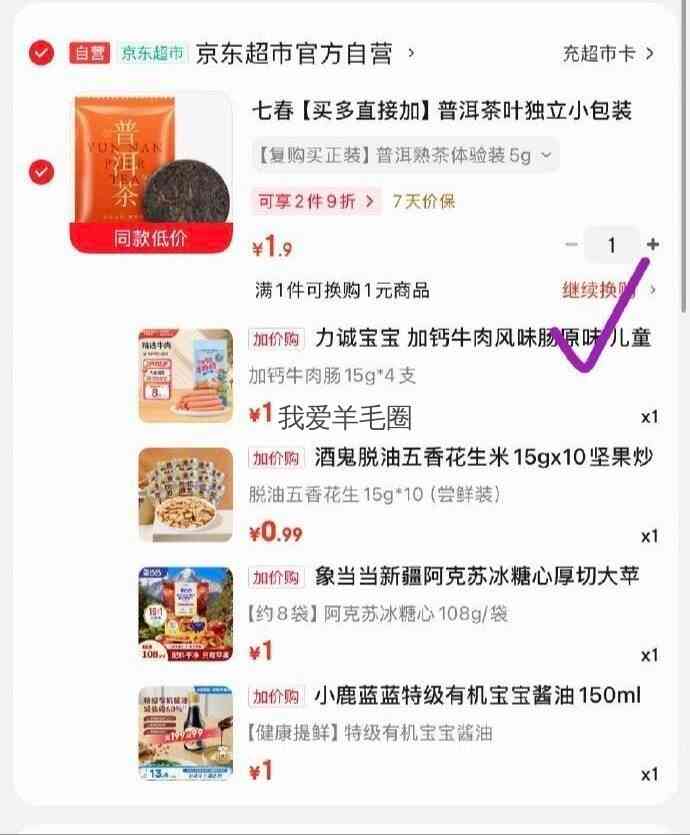
Task: Uncheck the 普洱茶叶 item checkbox
Action: 42,172
